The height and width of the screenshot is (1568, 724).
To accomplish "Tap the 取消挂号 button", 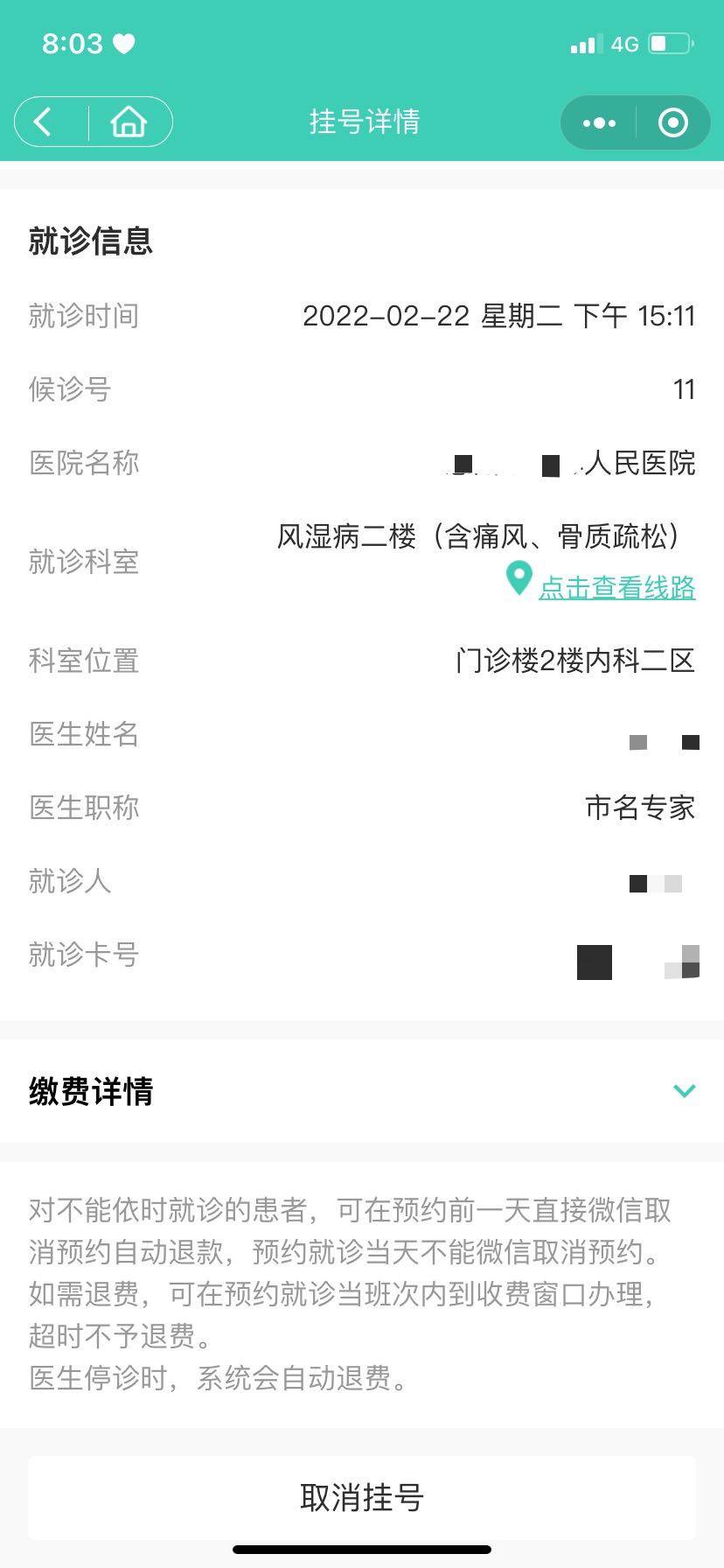I will pos(362,1497).
